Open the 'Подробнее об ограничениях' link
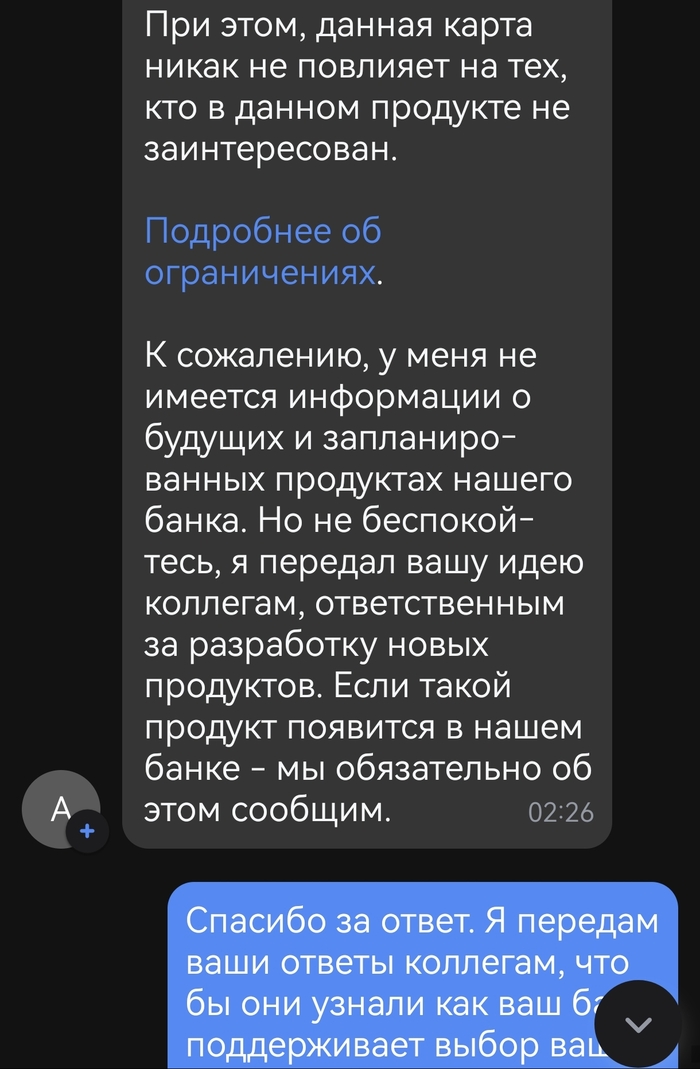Image resolution: width=700 pixels, height=1069 pixels. (262, 251)
